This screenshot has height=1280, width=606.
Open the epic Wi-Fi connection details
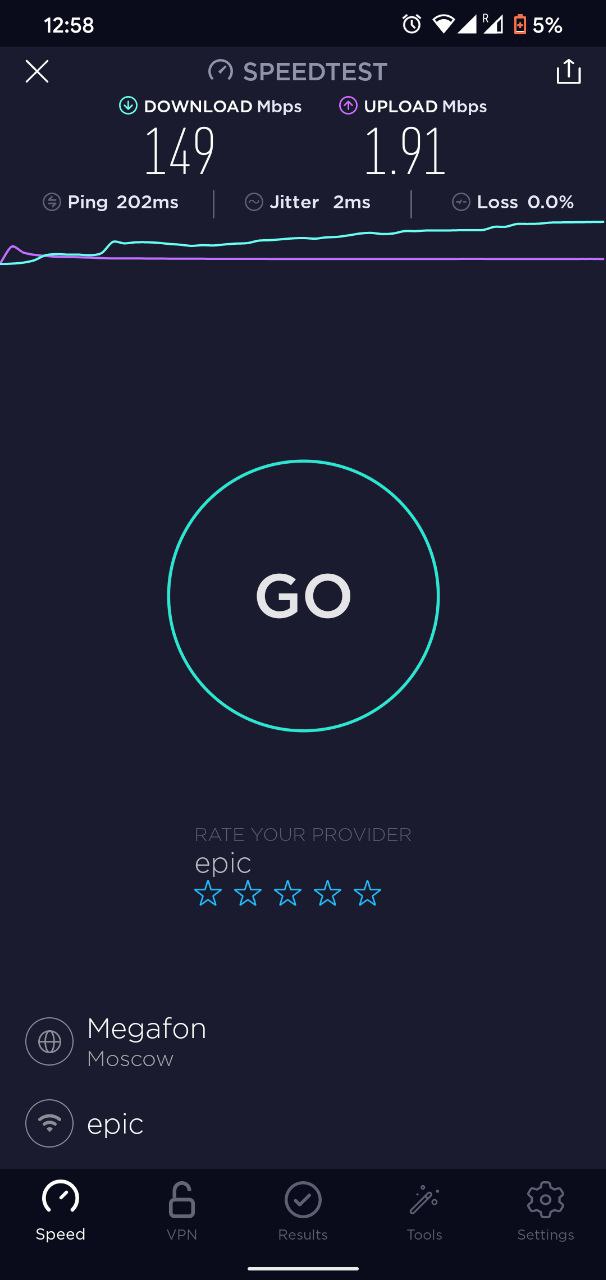coord(114,1124)
